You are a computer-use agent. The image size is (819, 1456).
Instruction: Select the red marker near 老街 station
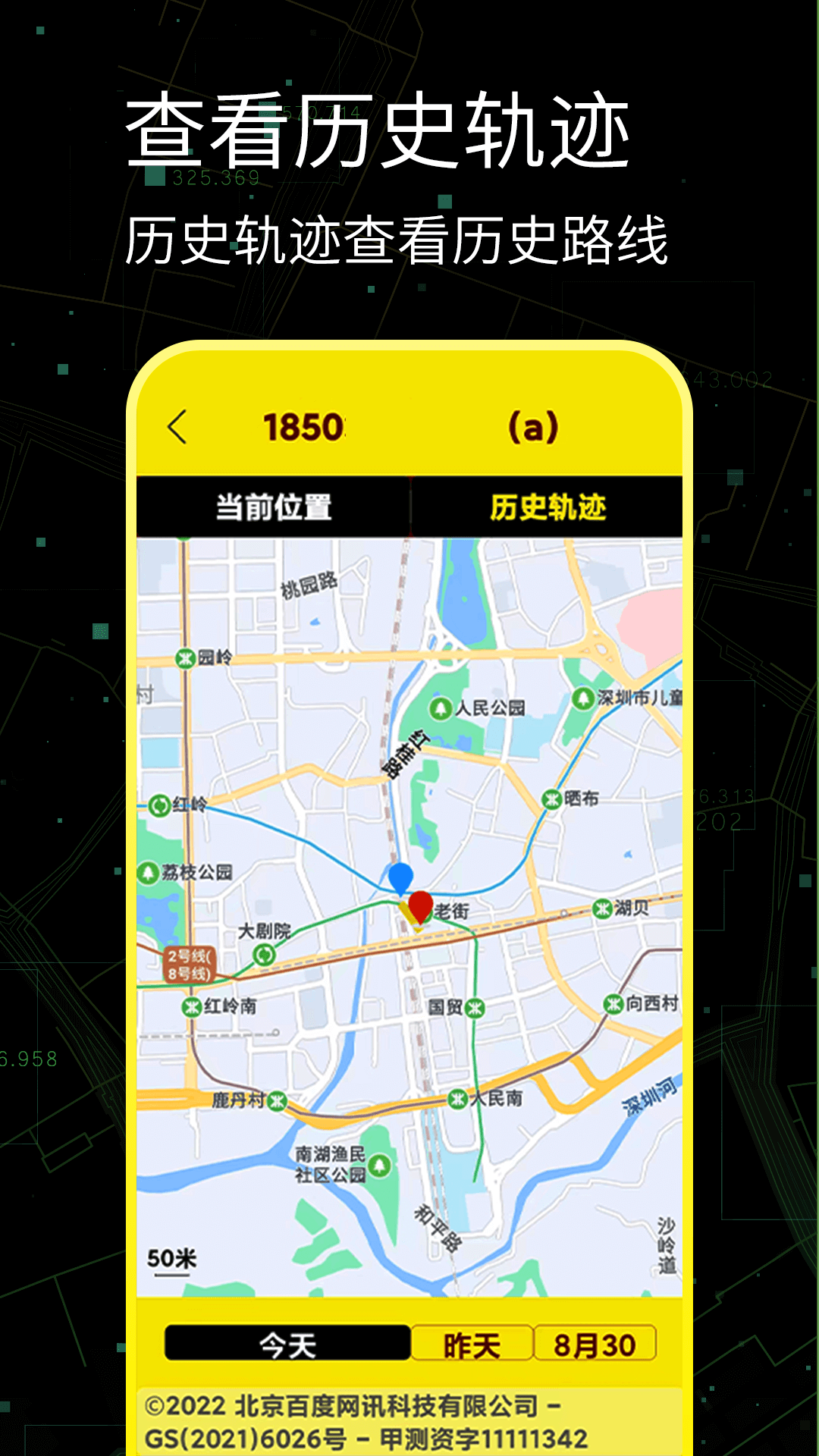click(419, 905)
